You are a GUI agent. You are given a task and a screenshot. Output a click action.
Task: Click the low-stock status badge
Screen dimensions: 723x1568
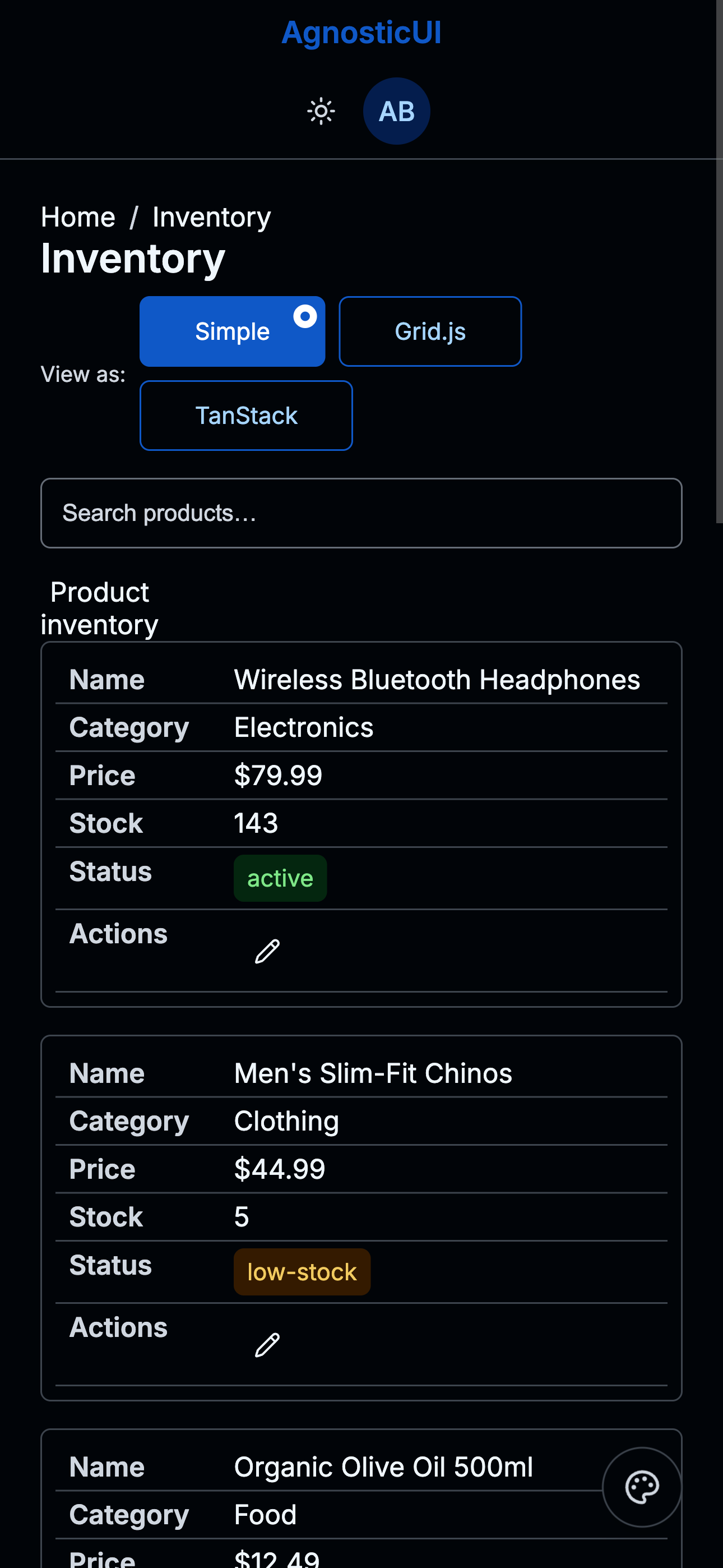[x=302, y=1271]
